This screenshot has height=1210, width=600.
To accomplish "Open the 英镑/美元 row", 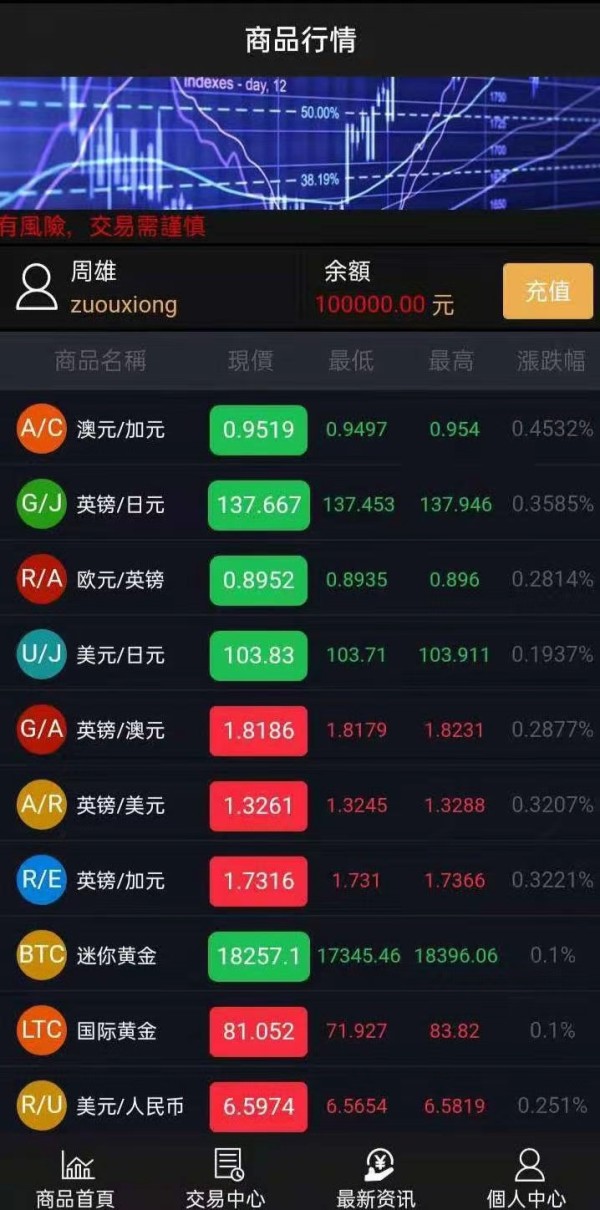I will tap(300, 805).
